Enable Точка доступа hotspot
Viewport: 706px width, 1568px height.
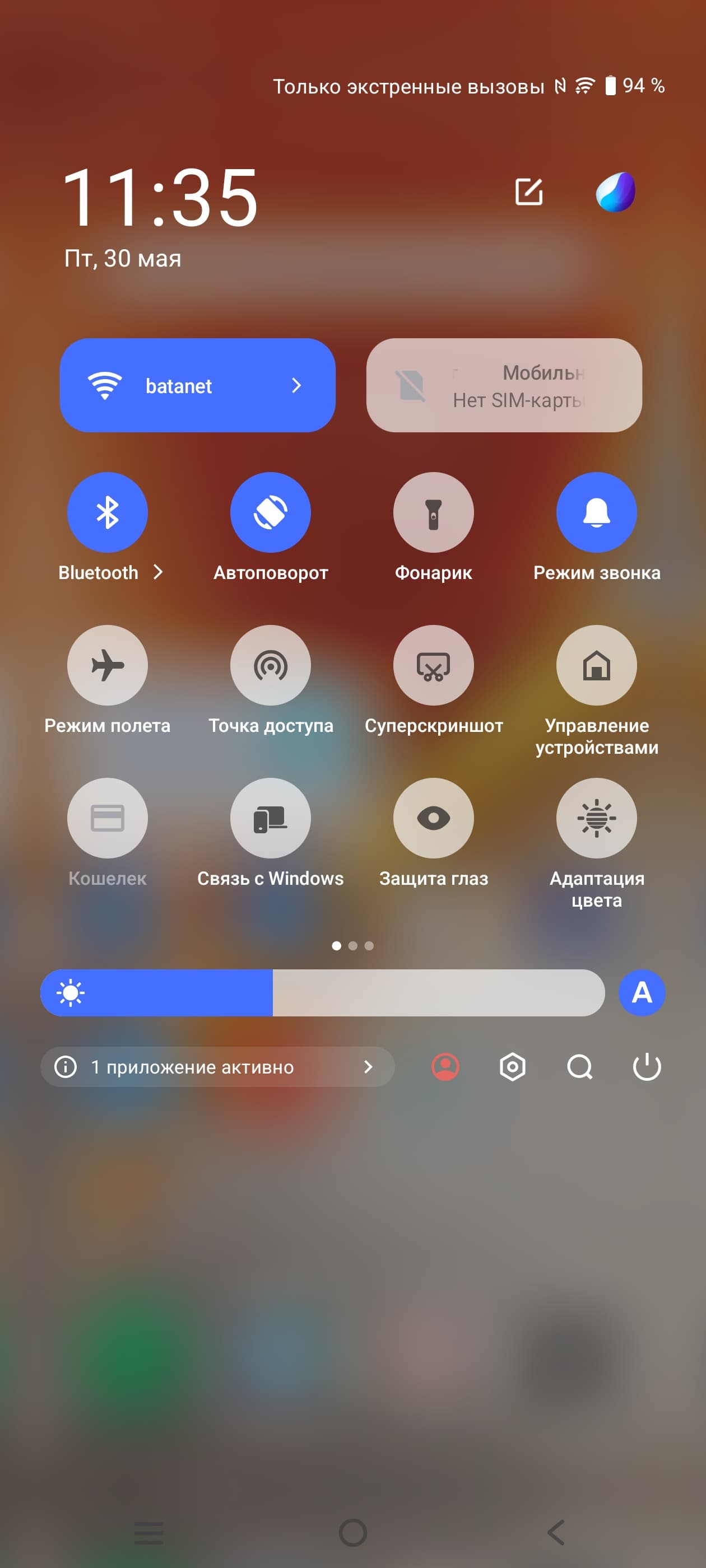pyautogui.click(x=271, y=665)
